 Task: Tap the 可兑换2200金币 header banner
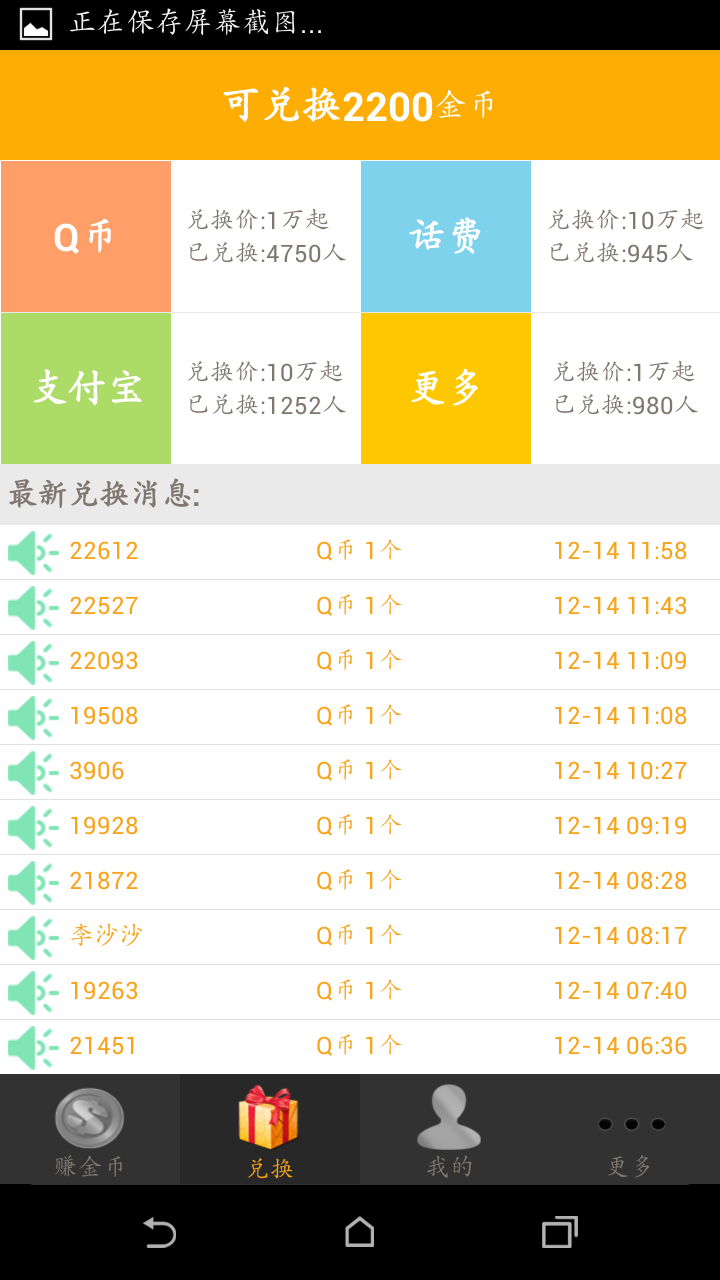pyautogui.click(x=360, y=105)
